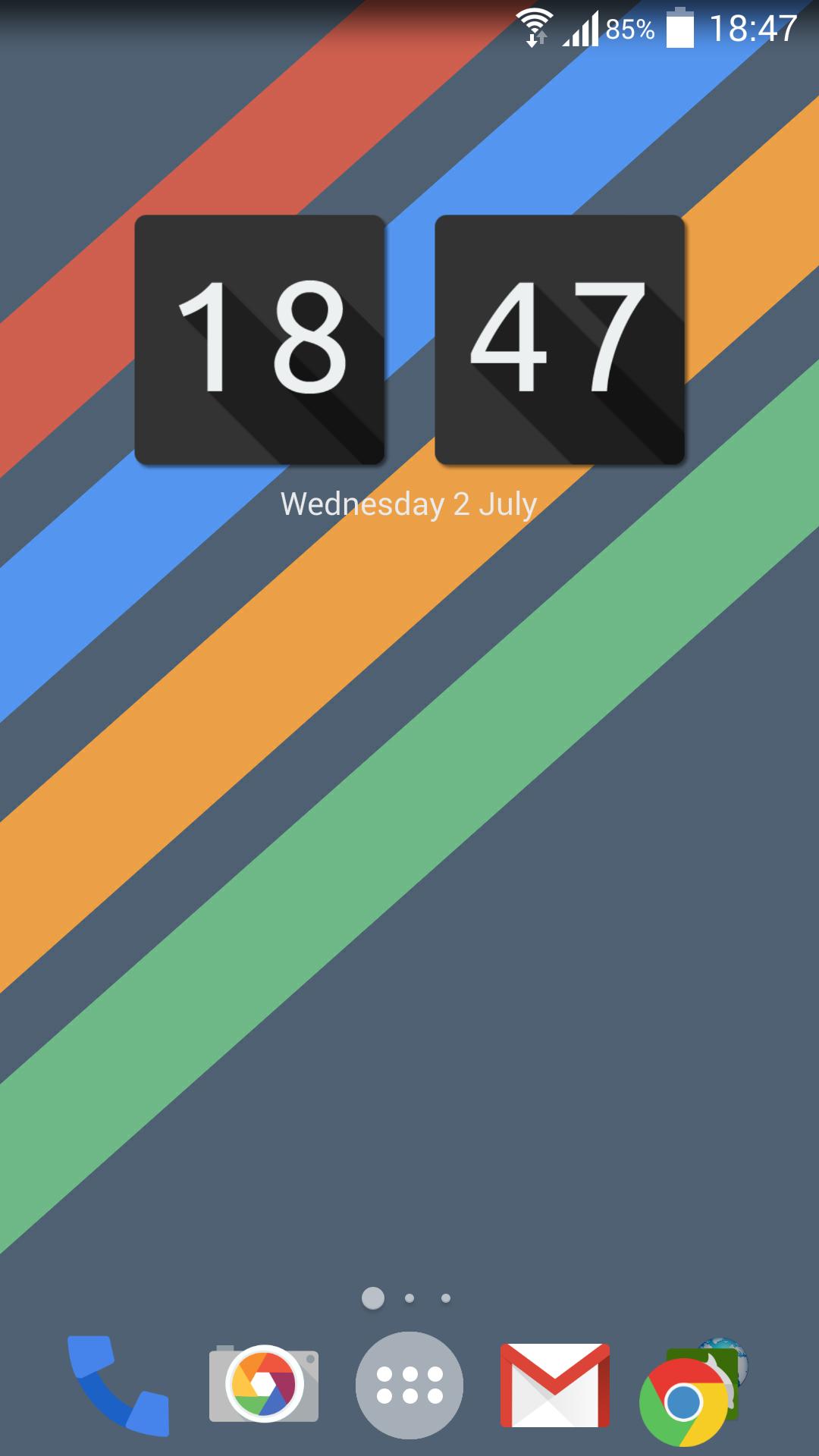Tap the flip clock widget
The image size is (819, 1456).
(x=409, y=340)
